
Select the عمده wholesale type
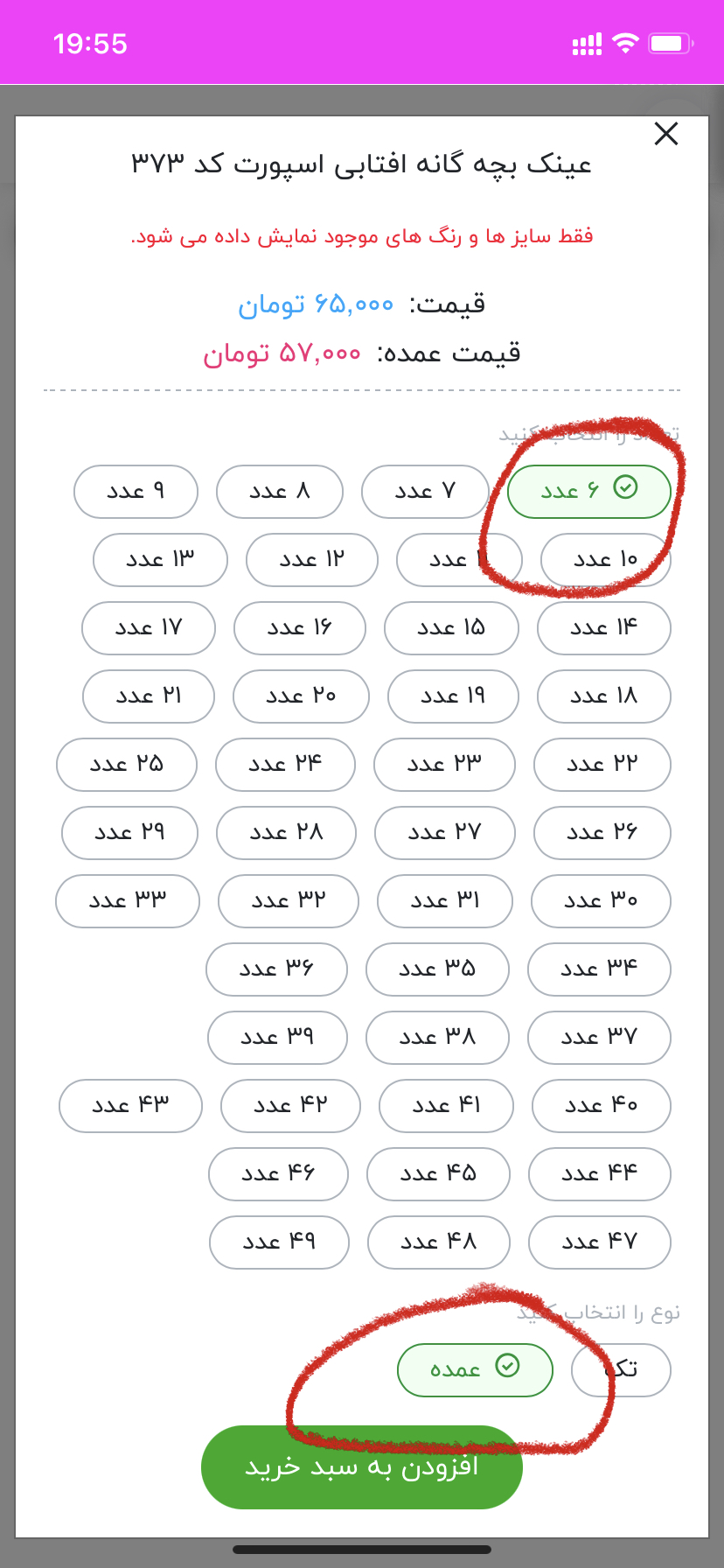pyautogui.click(x=475, y=1369)
